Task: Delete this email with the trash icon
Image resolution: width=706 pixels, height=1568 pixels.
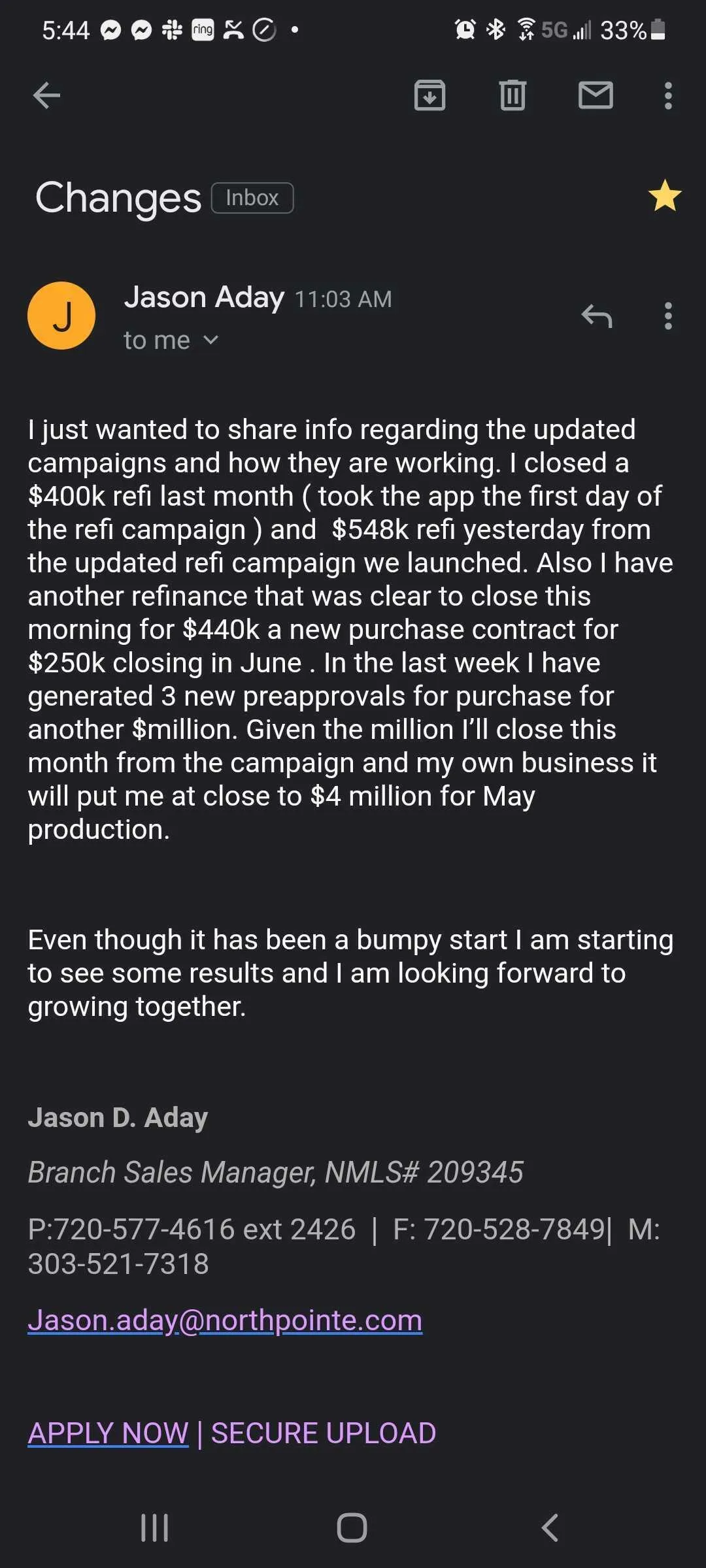Action: [x=513, y=95]
